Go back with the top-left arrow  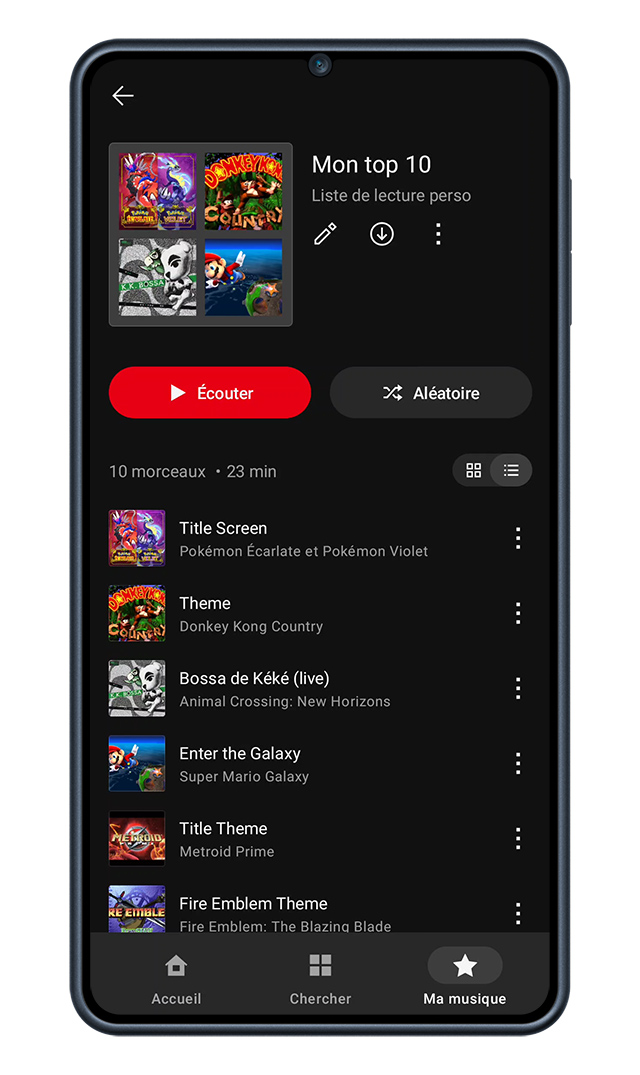coord(123,96)
